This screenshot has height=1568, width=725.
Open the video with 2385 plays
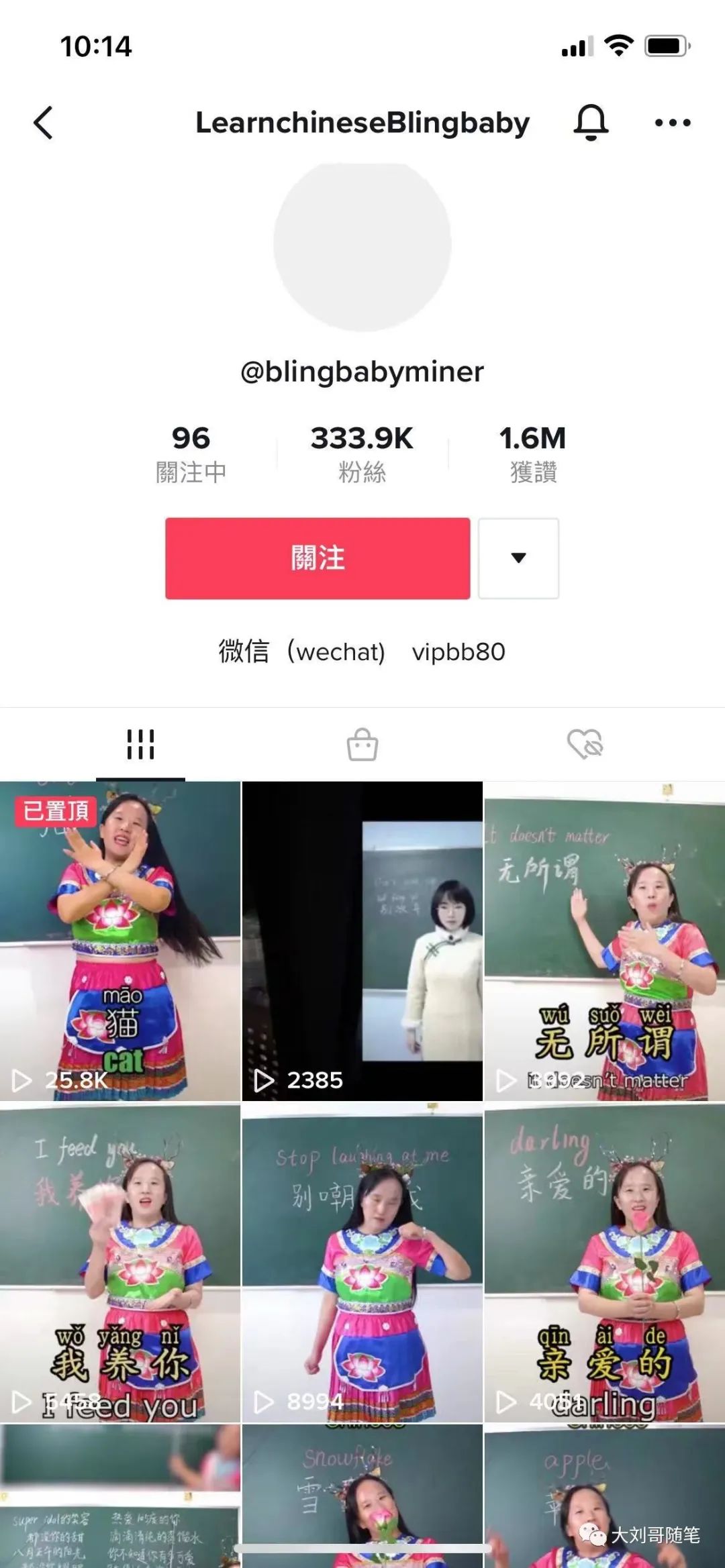point(362,941)
